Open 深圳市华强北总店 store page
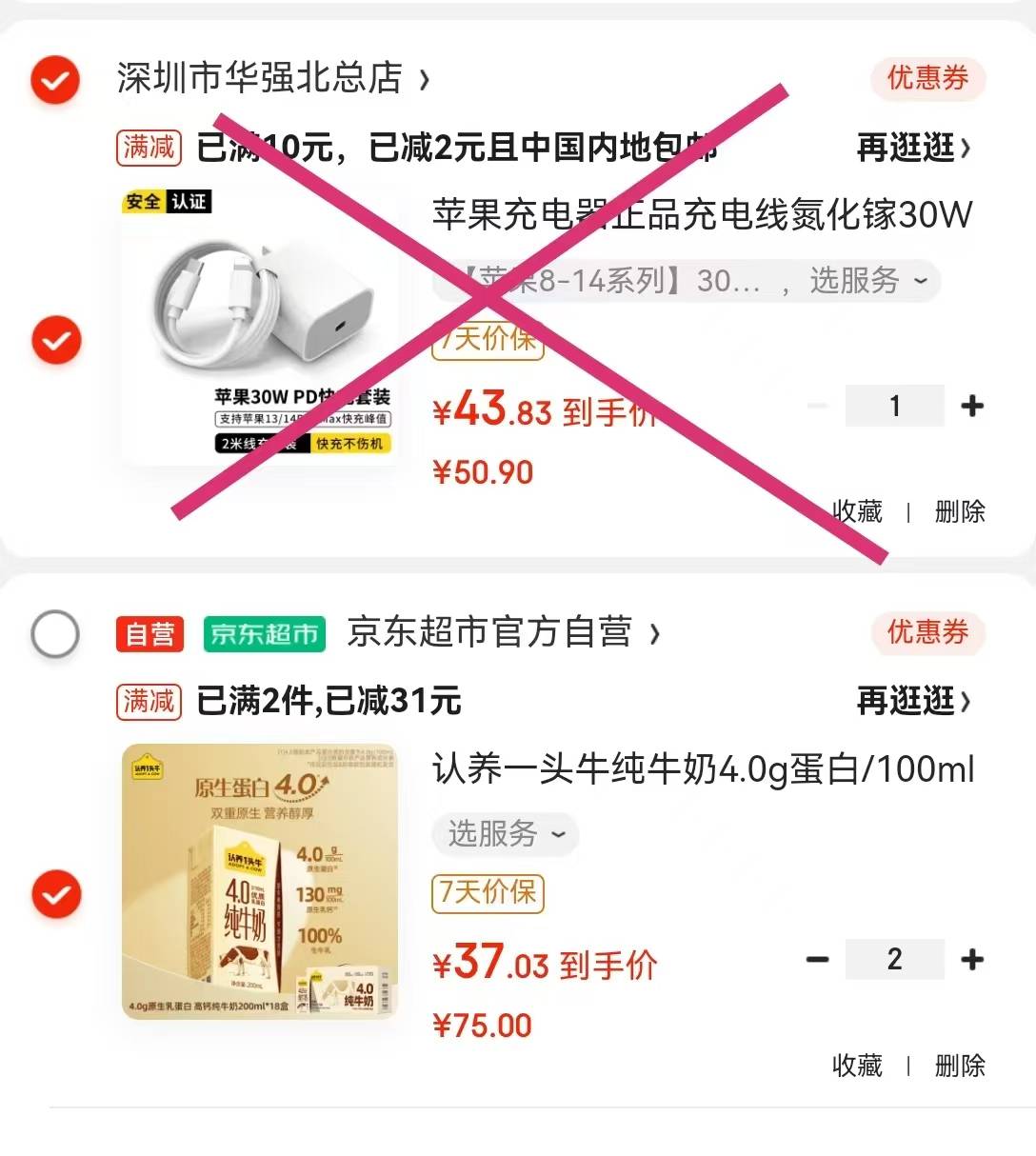This screenshot has width=1036, height=1156. click(x=271, y=79)
